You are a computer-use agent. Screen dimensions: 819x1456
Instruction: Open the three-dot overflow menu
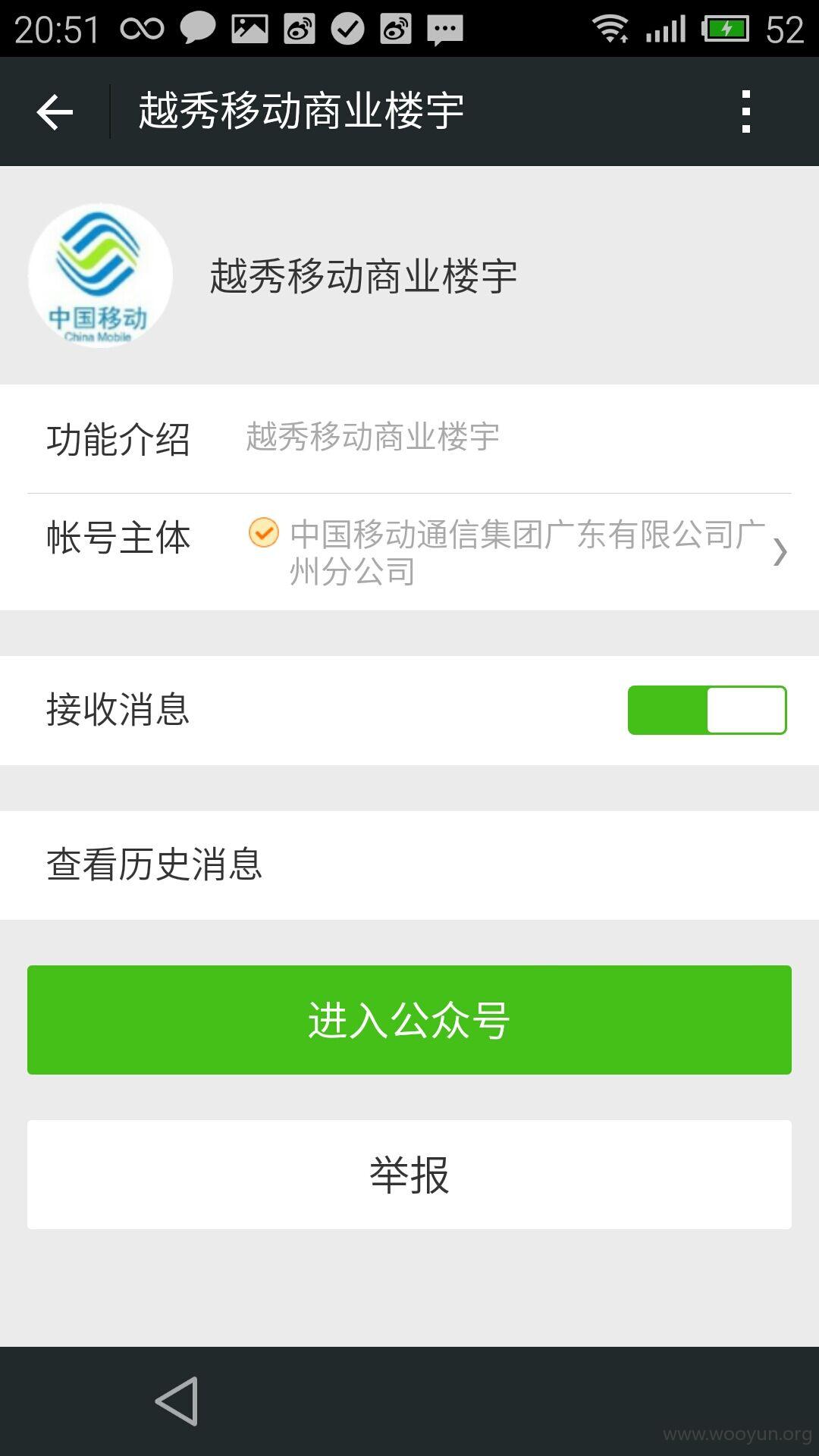(746, 111)
